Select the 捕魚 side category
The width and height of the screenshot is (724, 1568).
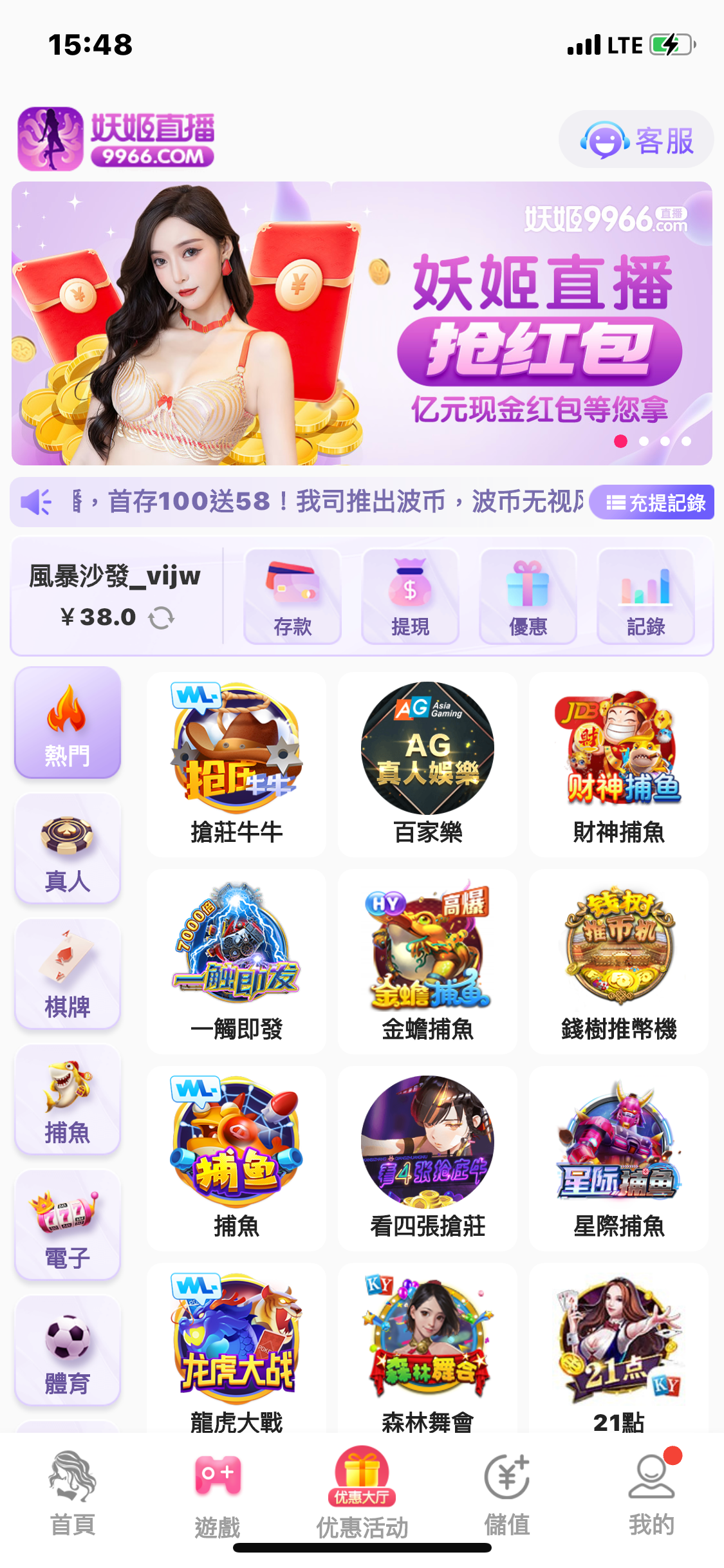click(68, 1099)
